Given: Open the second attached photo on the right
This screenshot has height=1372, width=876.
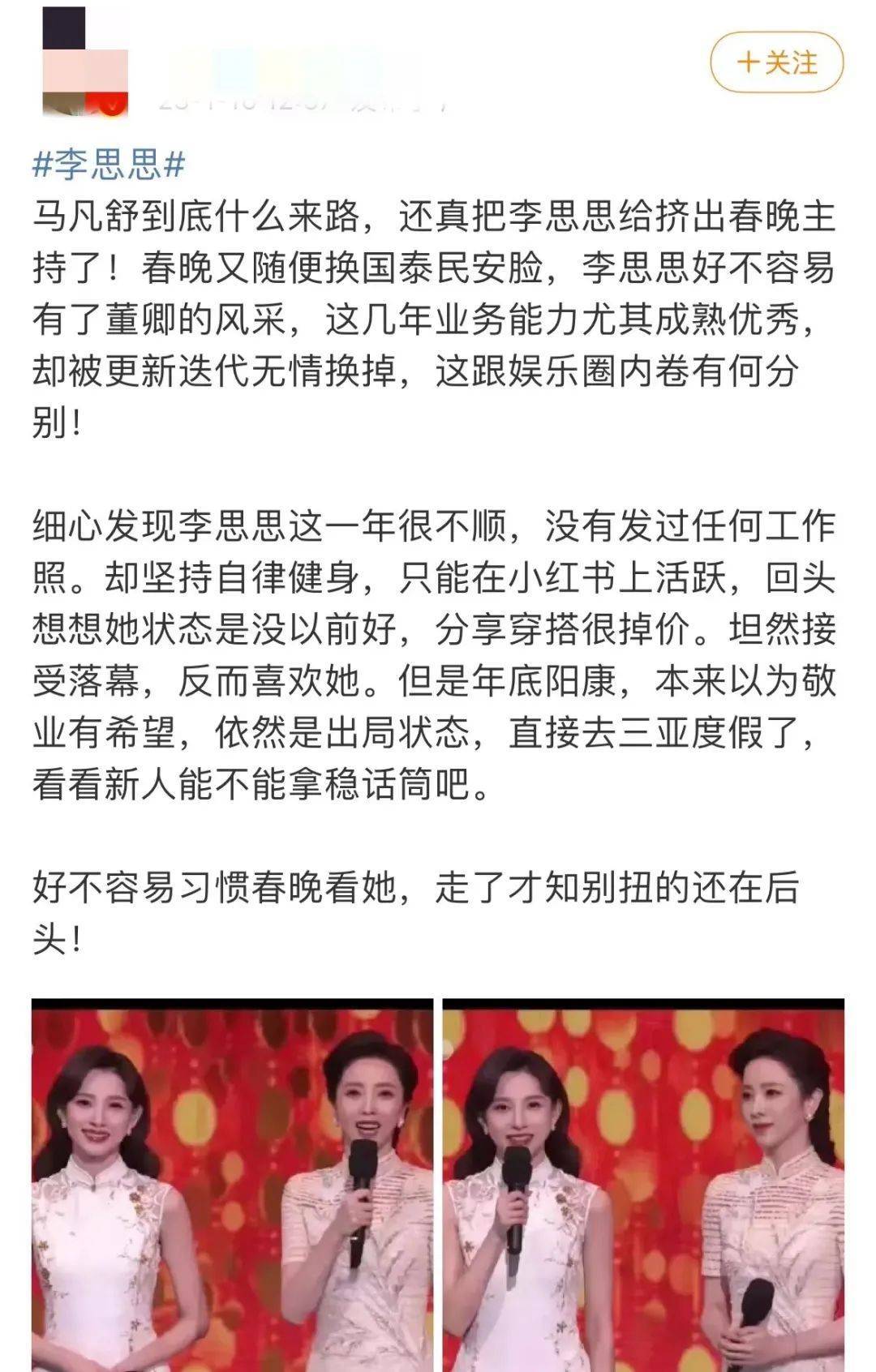Looking at the screenshot, I should (643, 1184).
